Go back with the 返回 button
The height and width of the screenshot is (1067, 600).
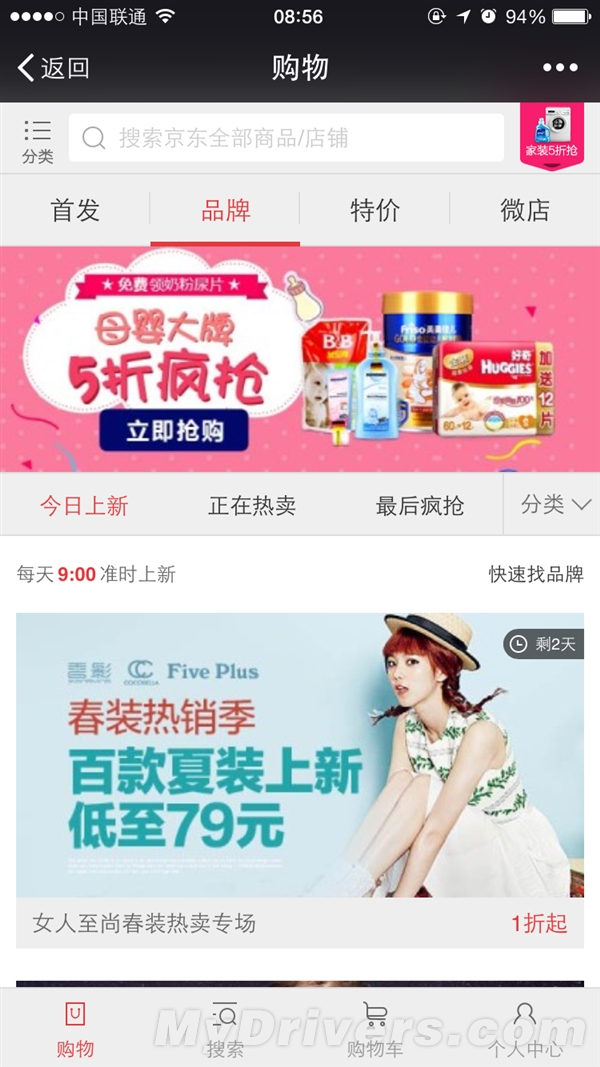(54, 68)
